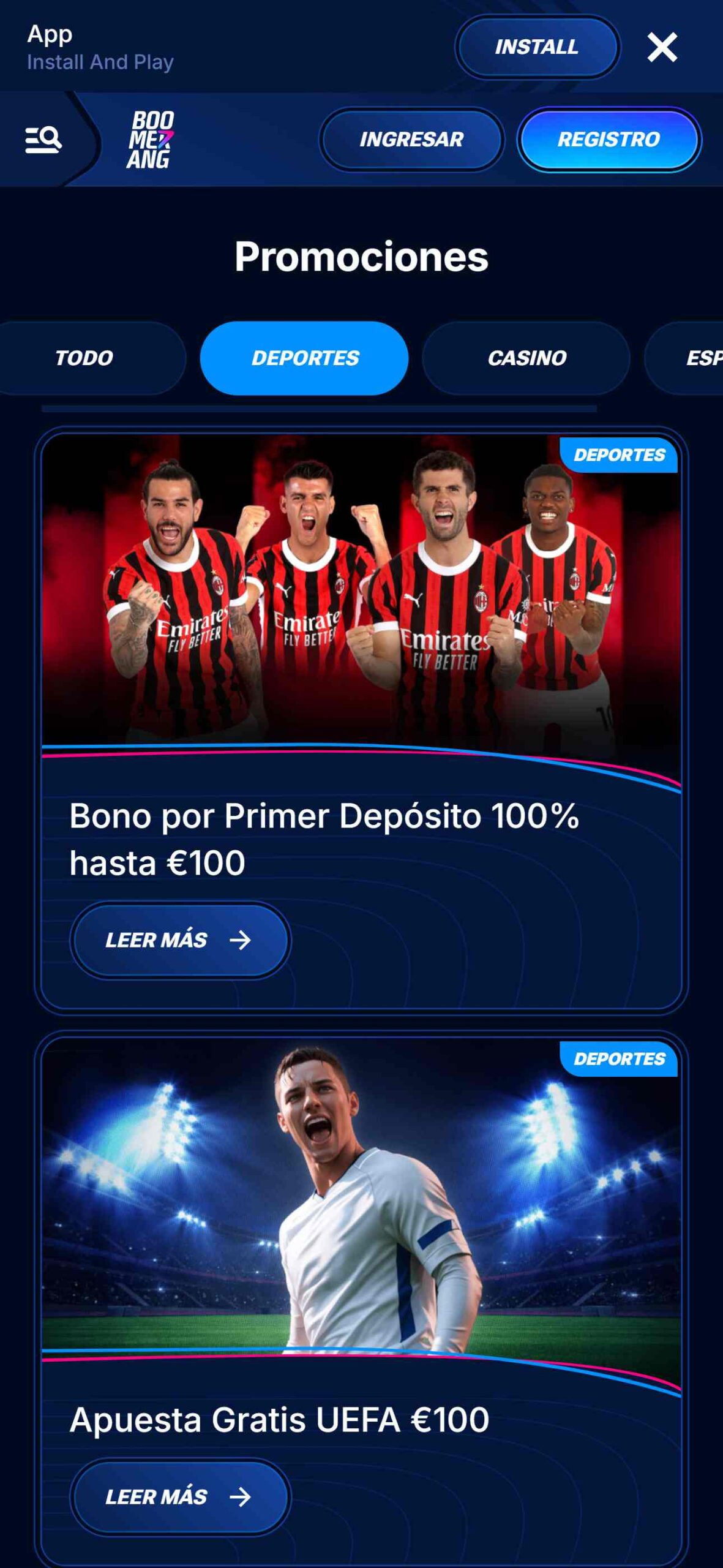Read more about the first deposit bonus
Viewport: 723px width, 1568px height.
tap(179, 940)
